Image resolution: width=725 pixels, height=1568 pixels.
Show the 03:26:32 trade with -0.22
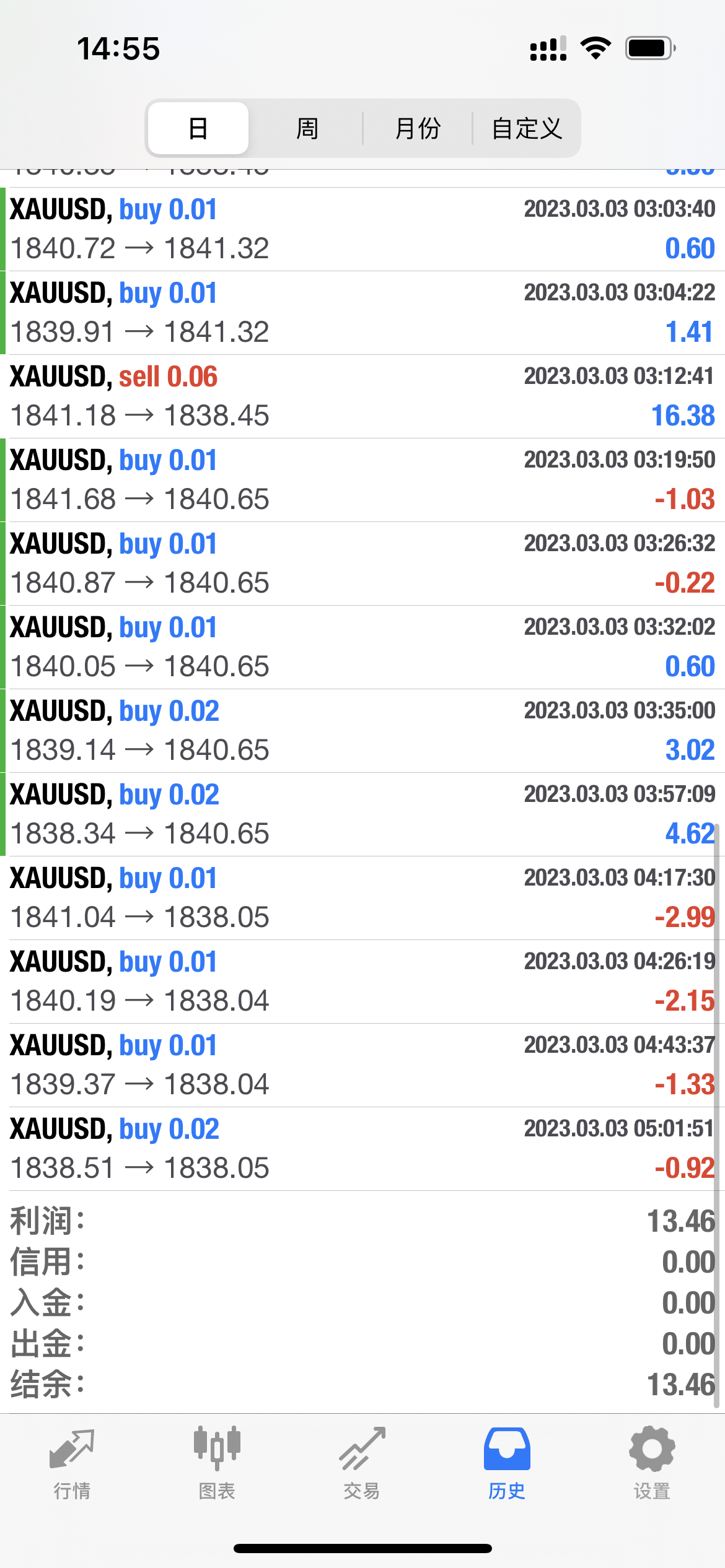coord(362,564)
